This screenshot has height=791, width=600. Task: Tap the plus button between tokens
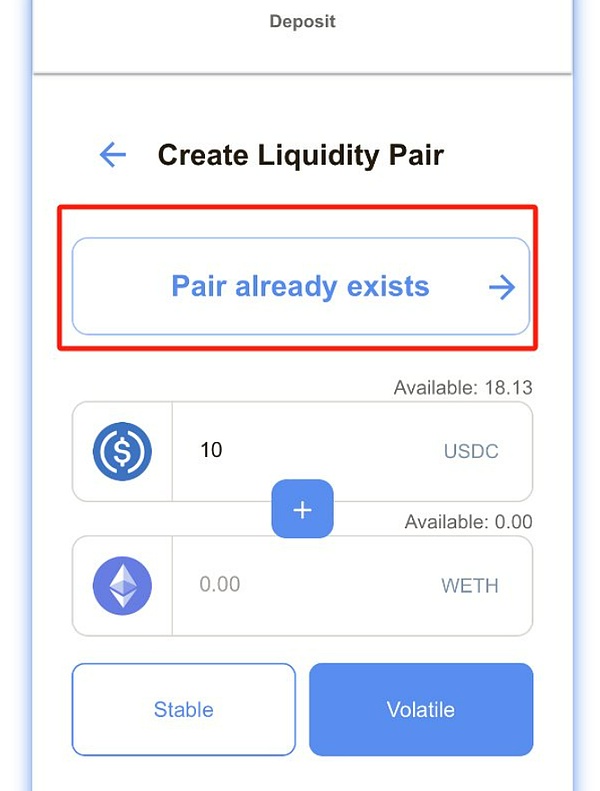click(302, 509)
